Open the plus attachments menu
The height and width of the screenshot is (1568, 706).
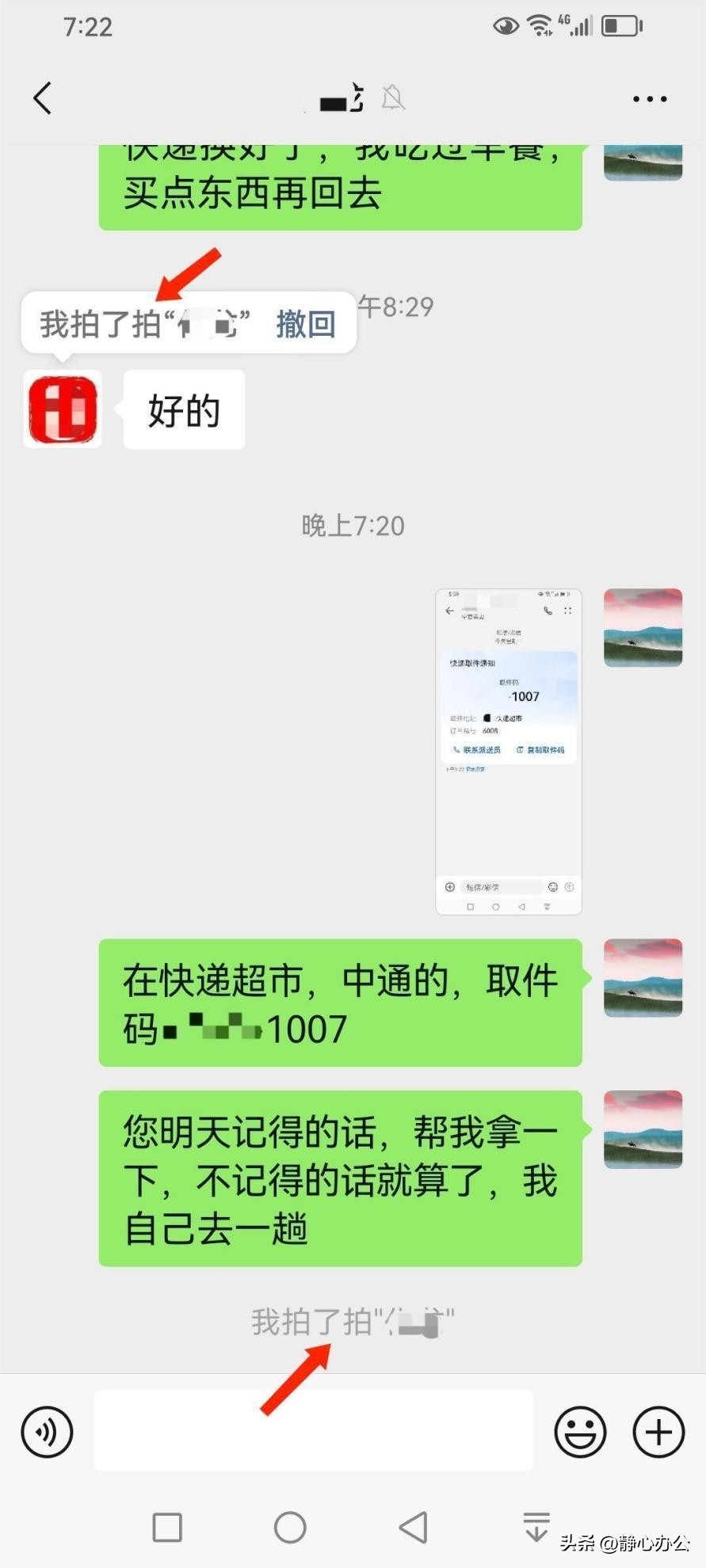[x=658, y=1432]
